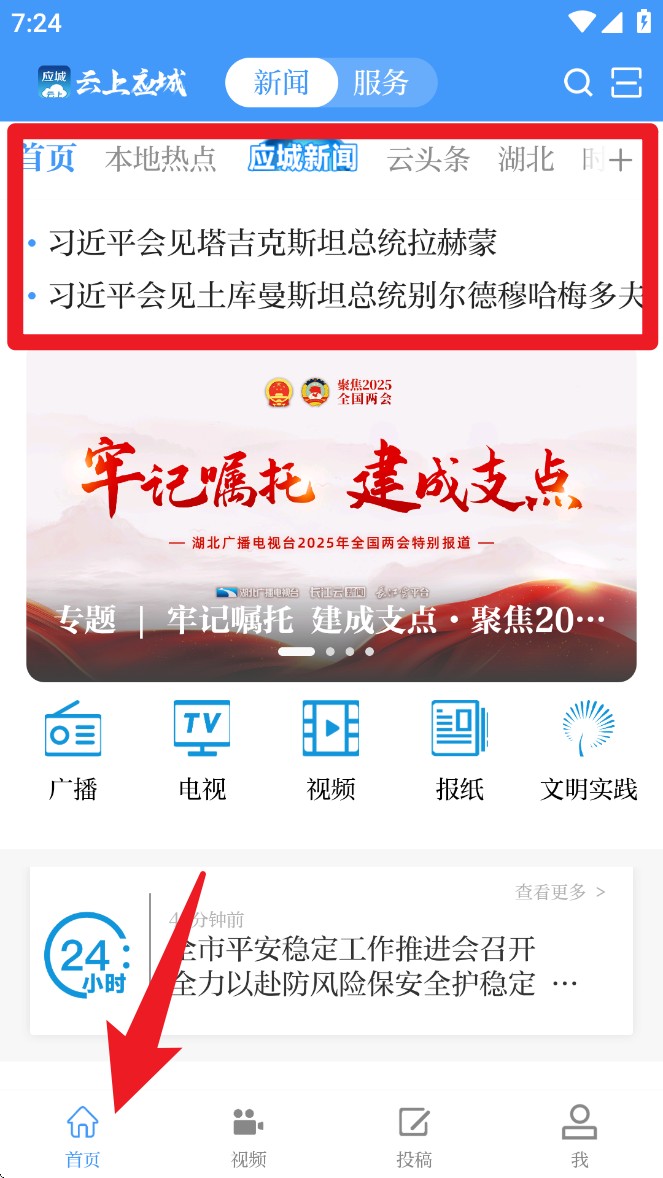Open the 电视 TV shortcut

[x=202, y=750]
